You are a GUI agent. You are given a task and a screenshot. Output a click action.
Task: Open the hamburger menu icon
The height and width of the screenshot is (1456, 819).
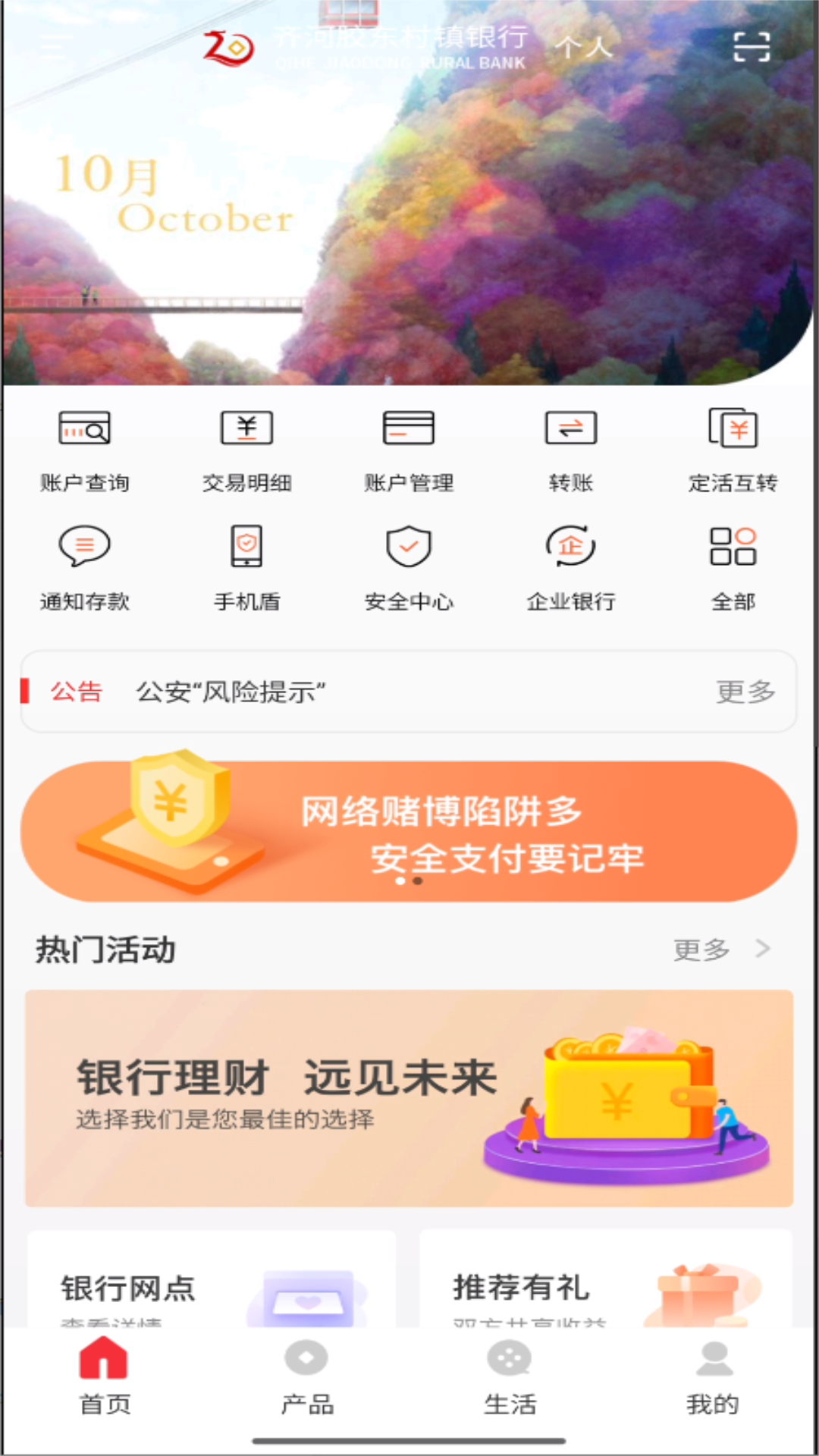[55, 47]
